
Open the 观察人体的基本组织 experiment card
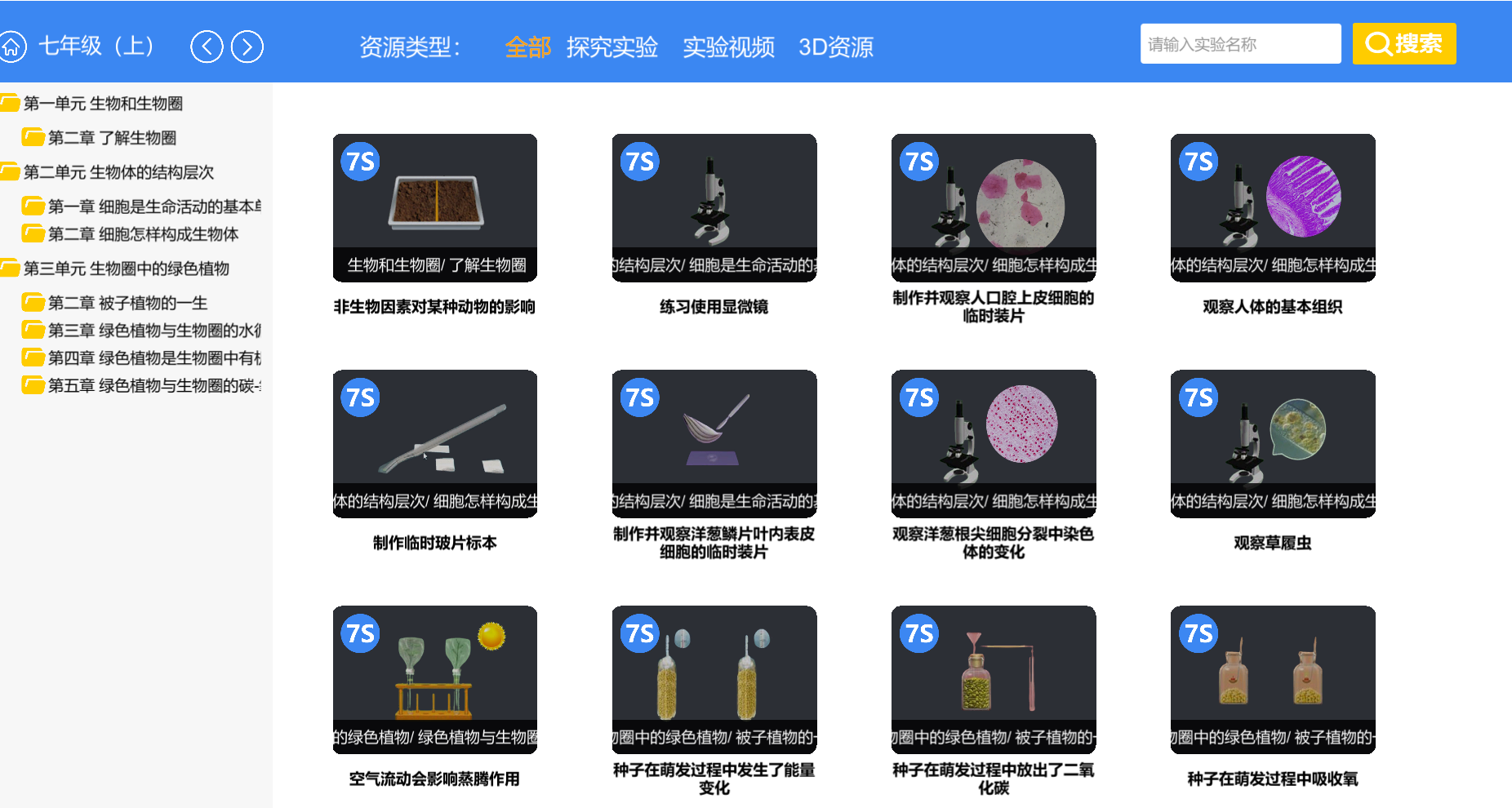(1272, 208)
